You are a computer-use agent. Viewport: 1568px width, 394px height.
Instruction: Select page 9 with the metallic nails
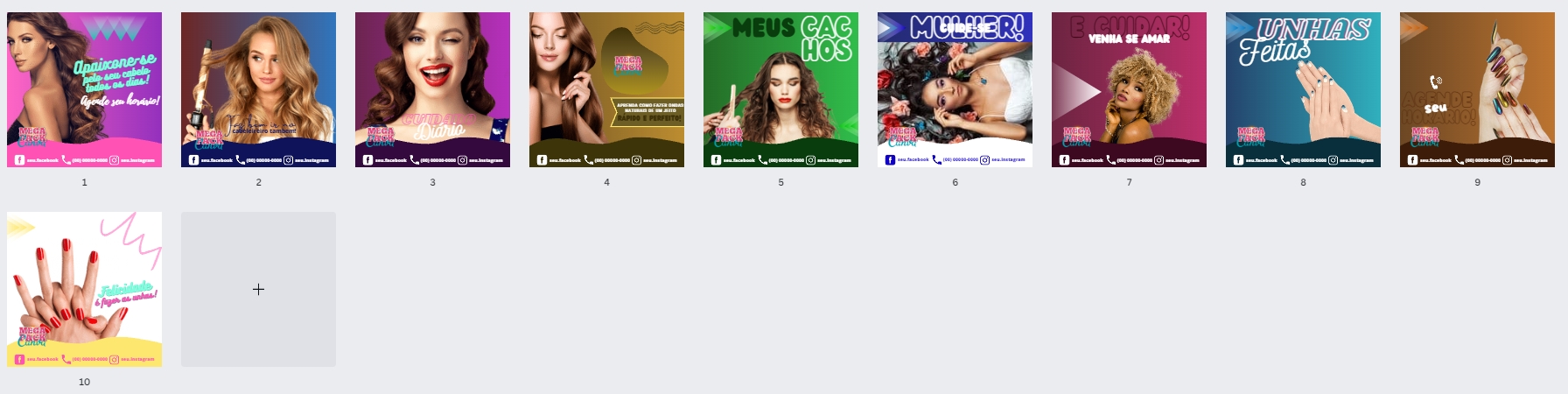[x=1477, y=89]
